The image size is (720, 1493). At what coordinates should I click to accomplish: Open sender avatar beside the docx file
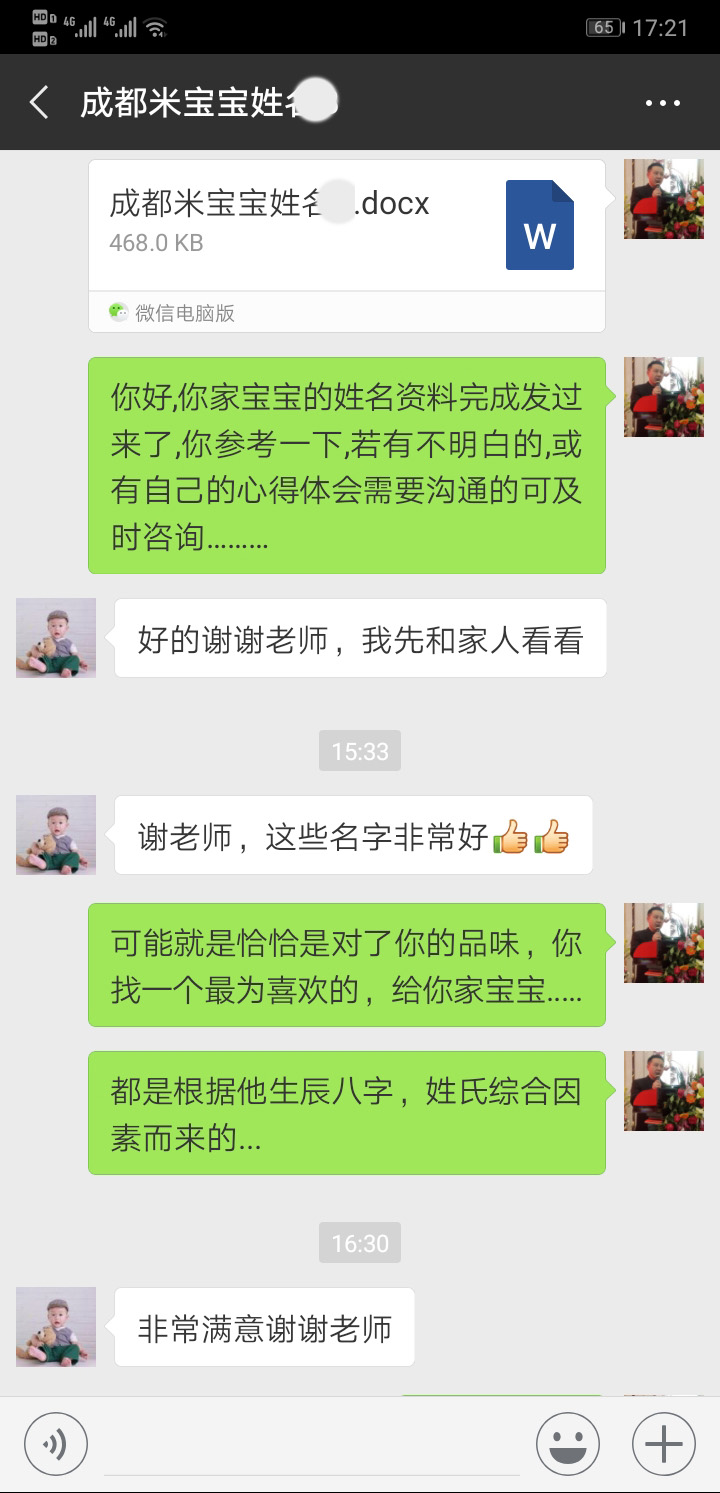(x=663, y=199)
